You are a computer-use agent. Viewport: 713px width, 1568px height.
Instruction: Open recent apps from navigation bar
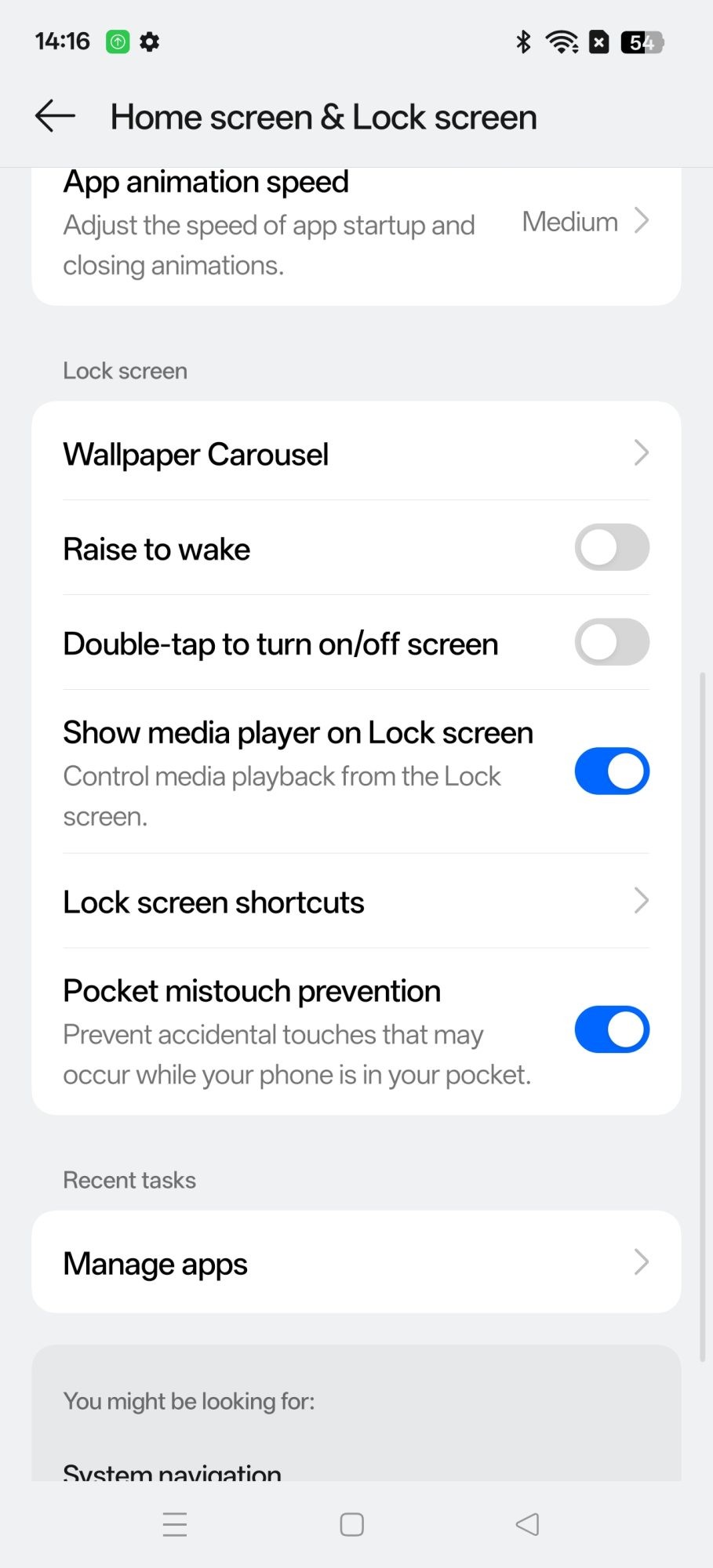(x=175, y=1525)
